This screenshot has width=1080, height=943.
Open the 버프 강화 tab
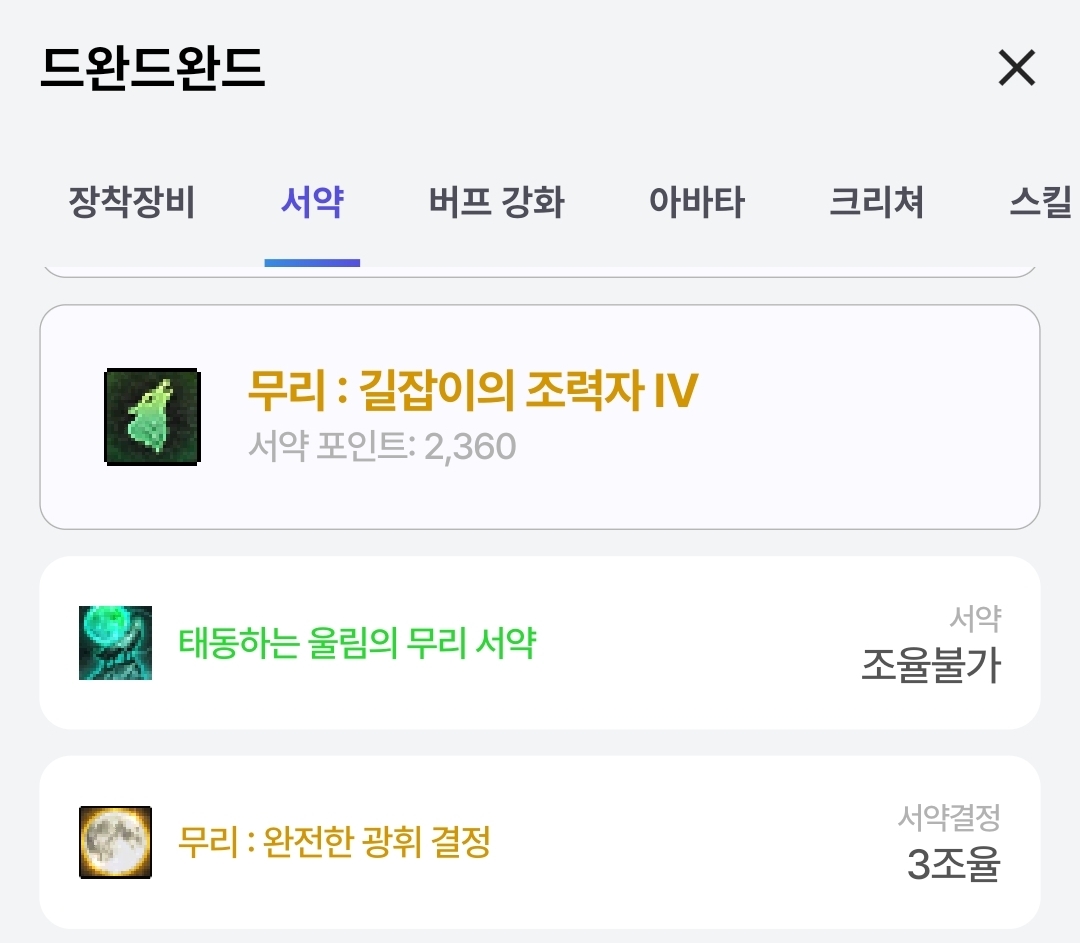pos(496,203)
